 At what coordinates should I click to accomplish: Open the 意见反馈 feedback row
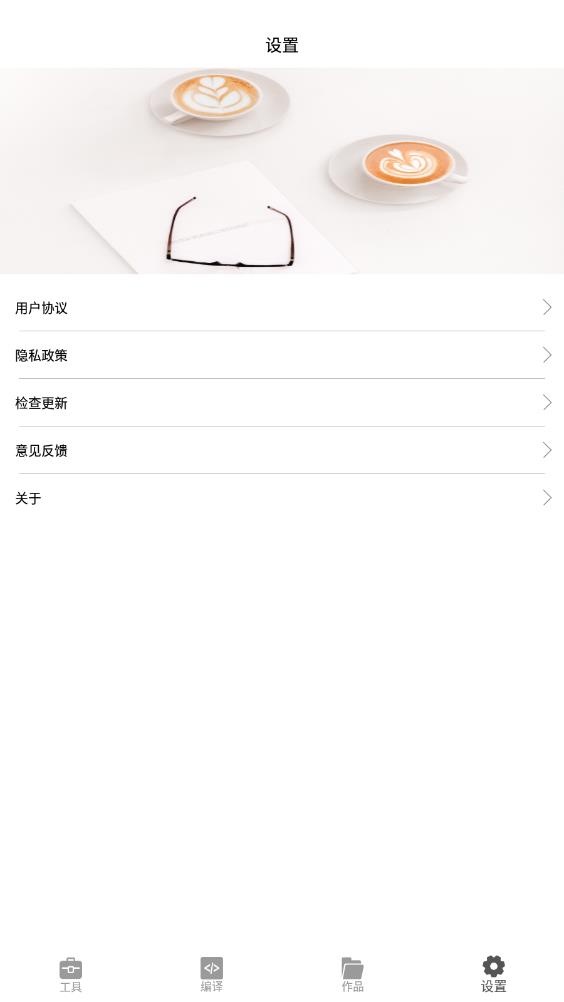(282, 450)
